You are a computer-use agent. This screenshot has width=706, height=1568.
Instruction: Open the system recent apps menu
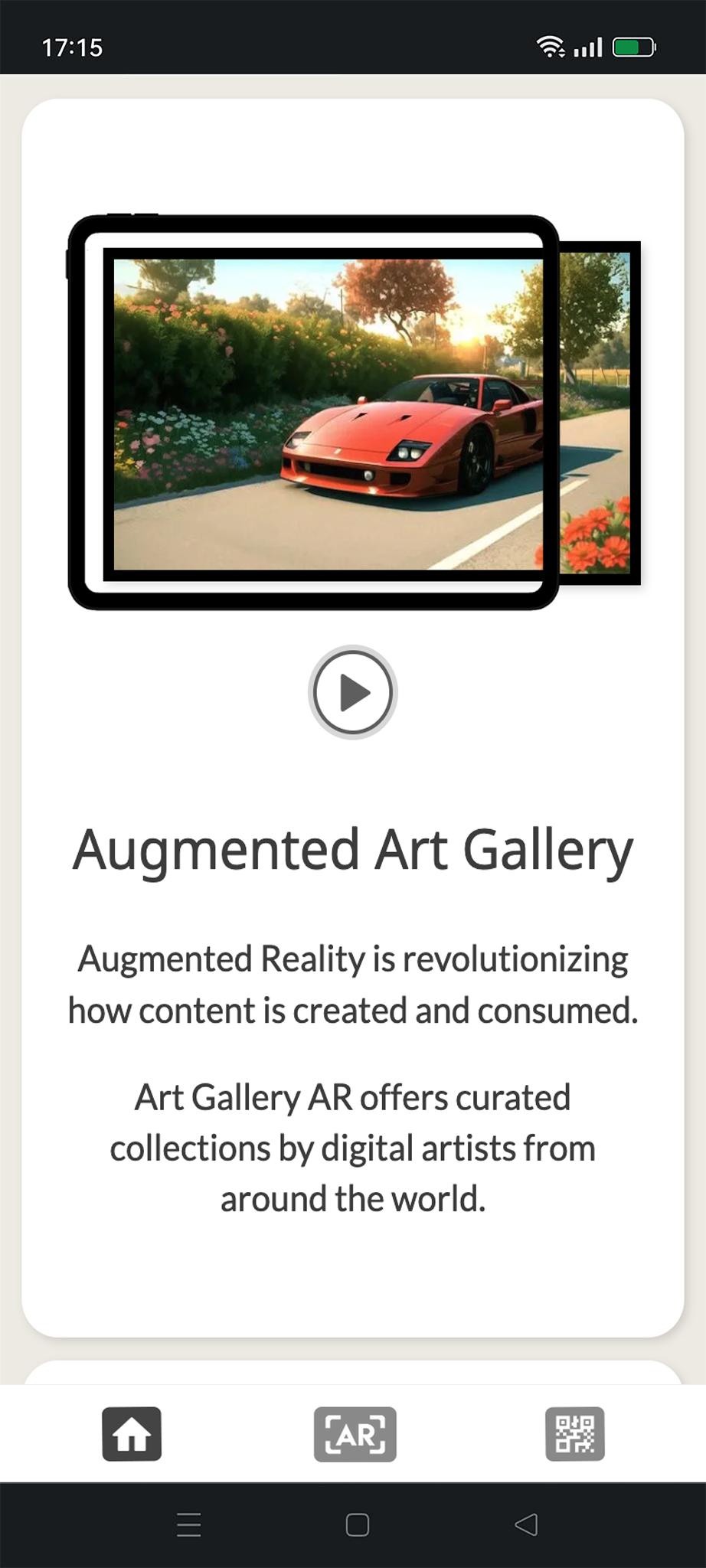[x=189, y=1524]
